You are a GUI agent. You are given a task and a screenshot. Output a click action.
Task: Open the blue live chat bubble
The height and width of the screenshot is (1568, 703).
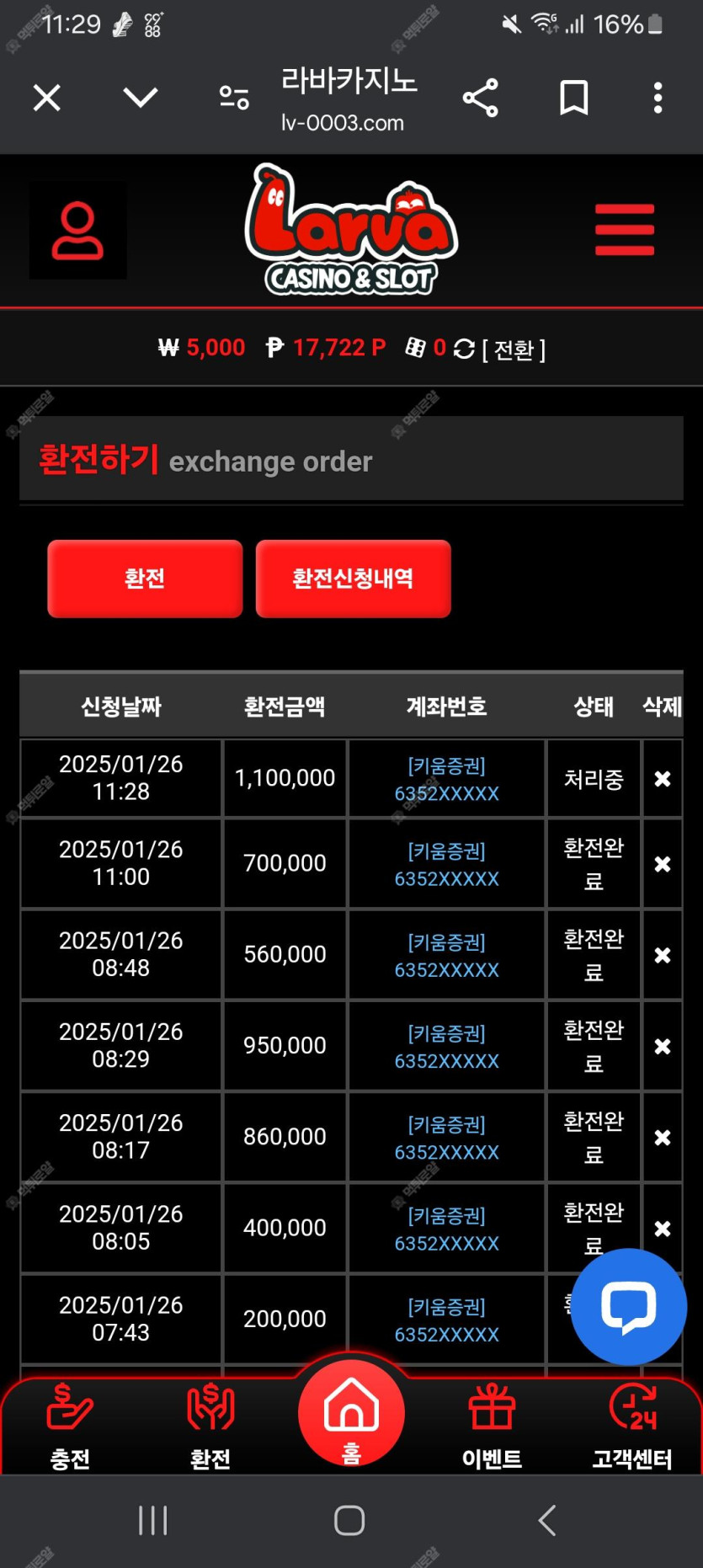coord(629,1306)
